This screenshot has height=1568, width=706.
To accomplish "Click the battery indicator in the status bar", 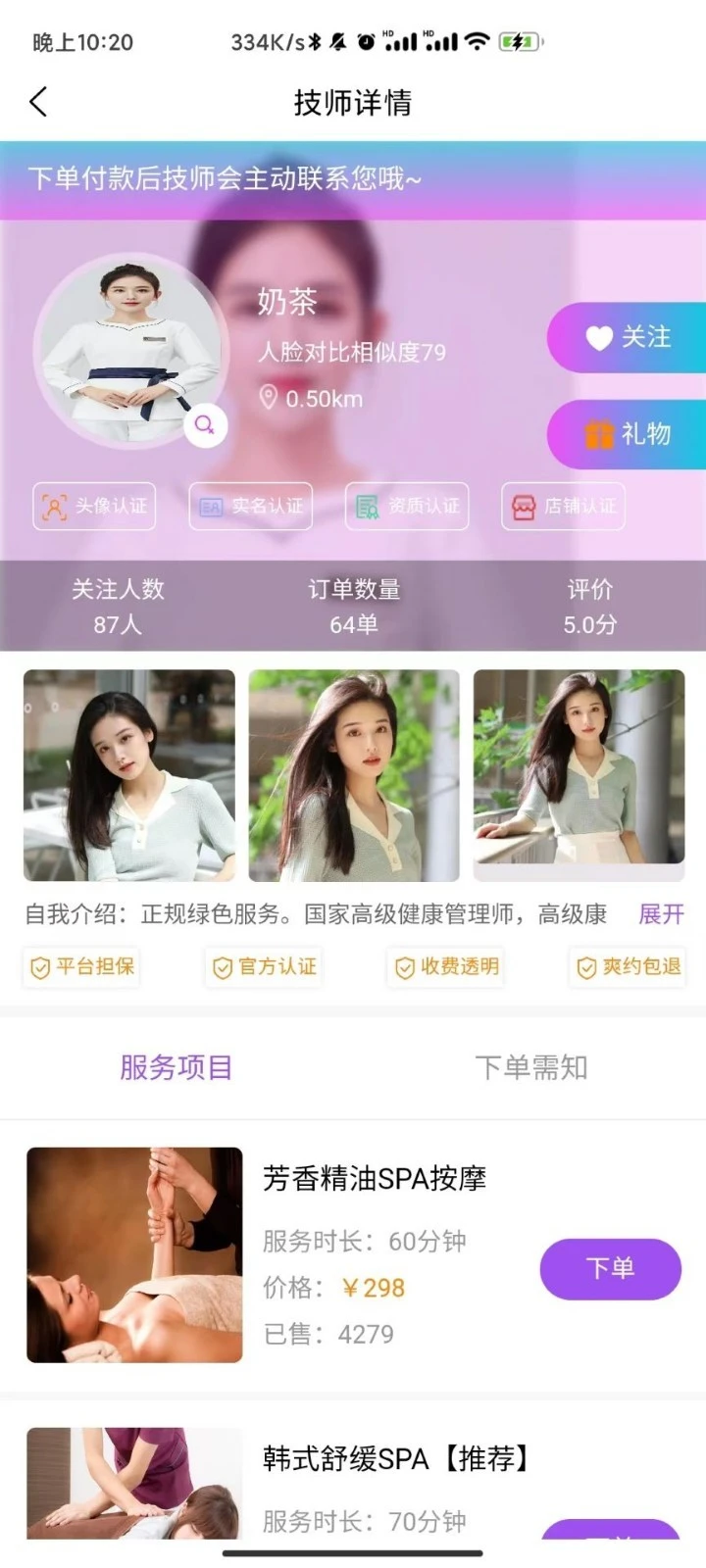I will coord(517,41).
